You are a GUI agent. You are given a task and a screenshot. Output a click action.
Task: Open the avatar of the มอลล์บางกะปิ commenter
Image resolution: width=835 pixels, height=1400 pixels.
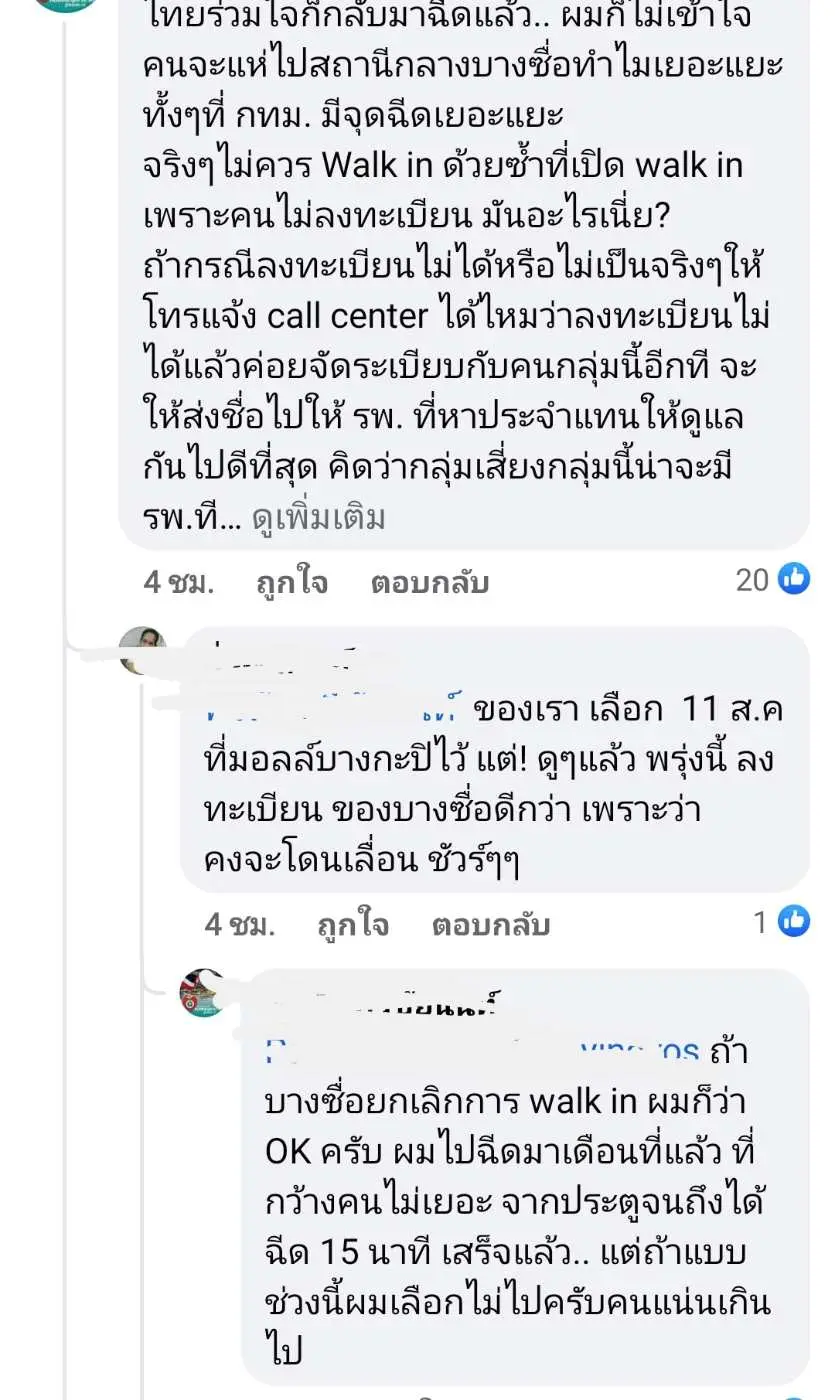(x=143, y=651)
